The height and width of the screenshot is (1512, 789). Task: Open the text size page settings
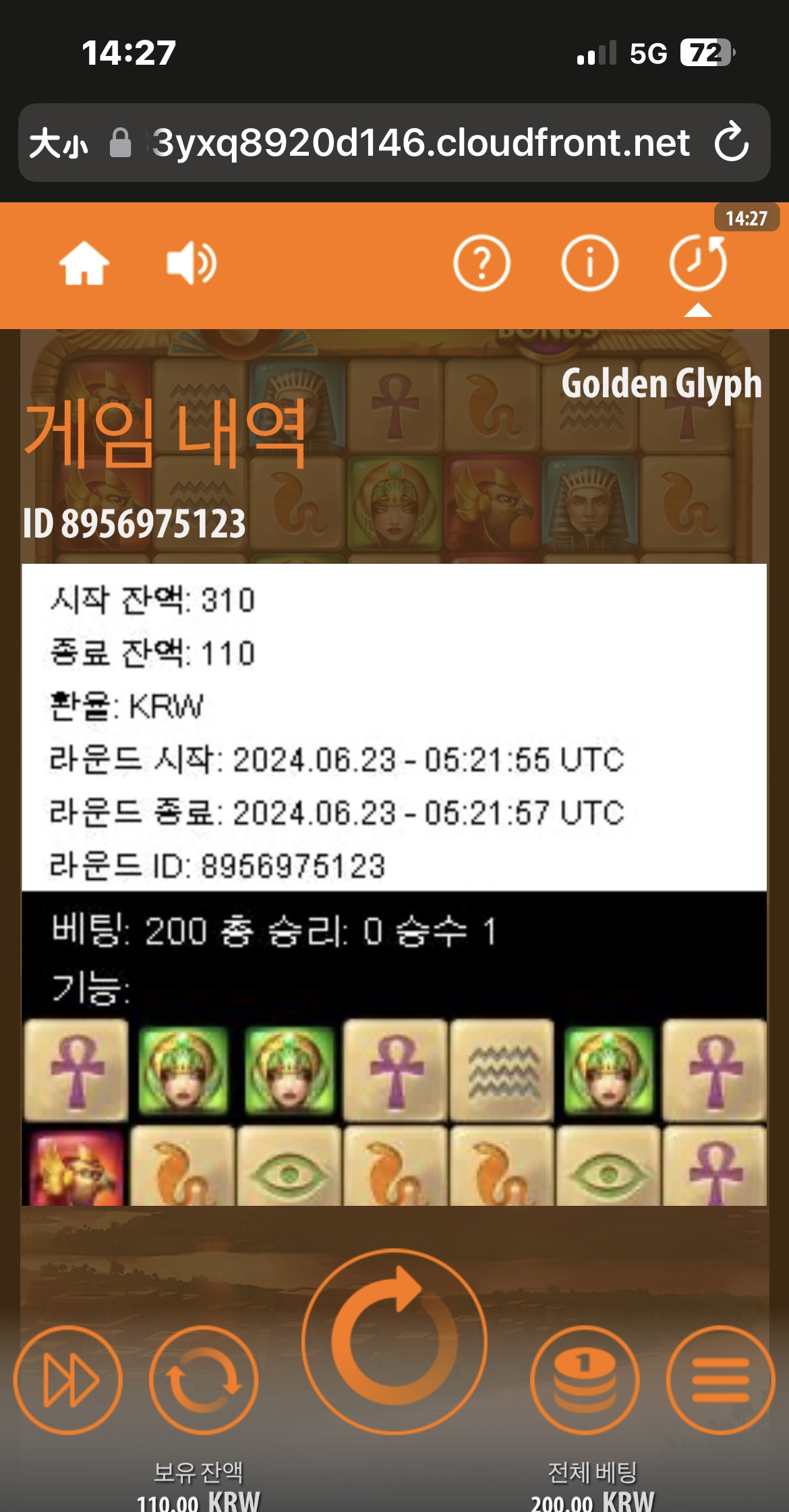(x=59, y=143)
